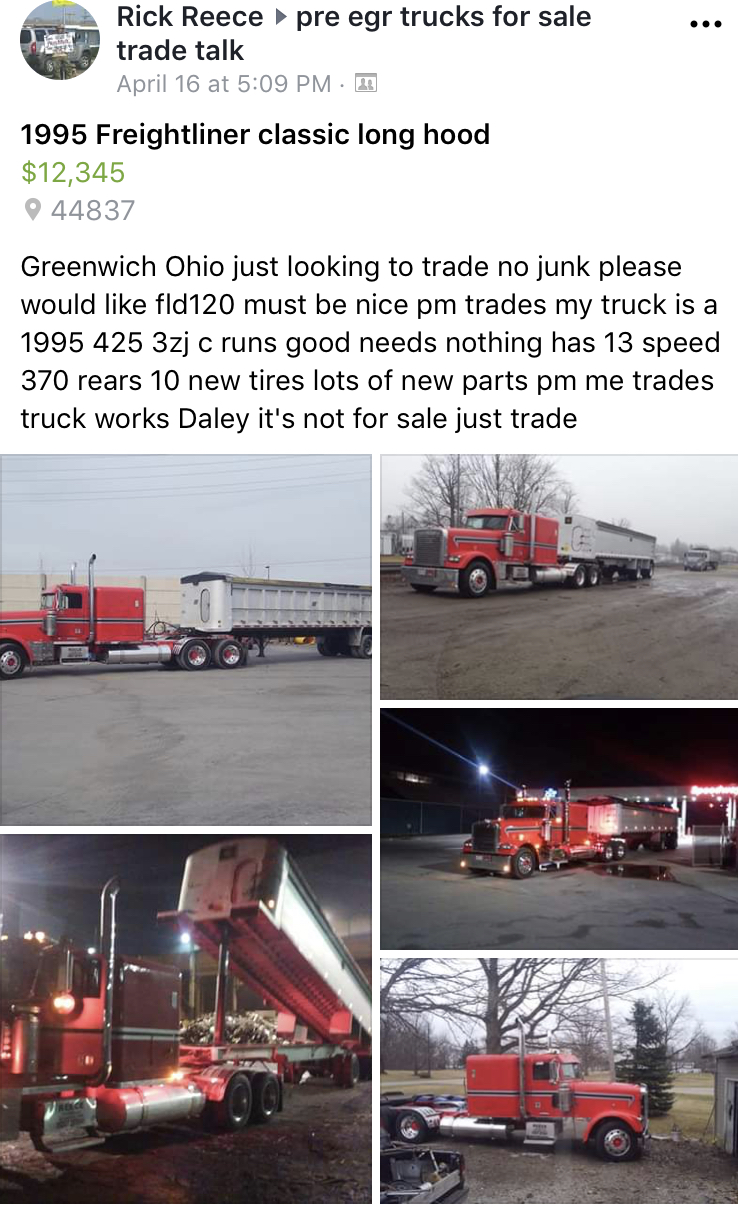Open the pre egr trucks for sale group
Viewport: 738px width, 1212px height.
[x=442, y=17]
